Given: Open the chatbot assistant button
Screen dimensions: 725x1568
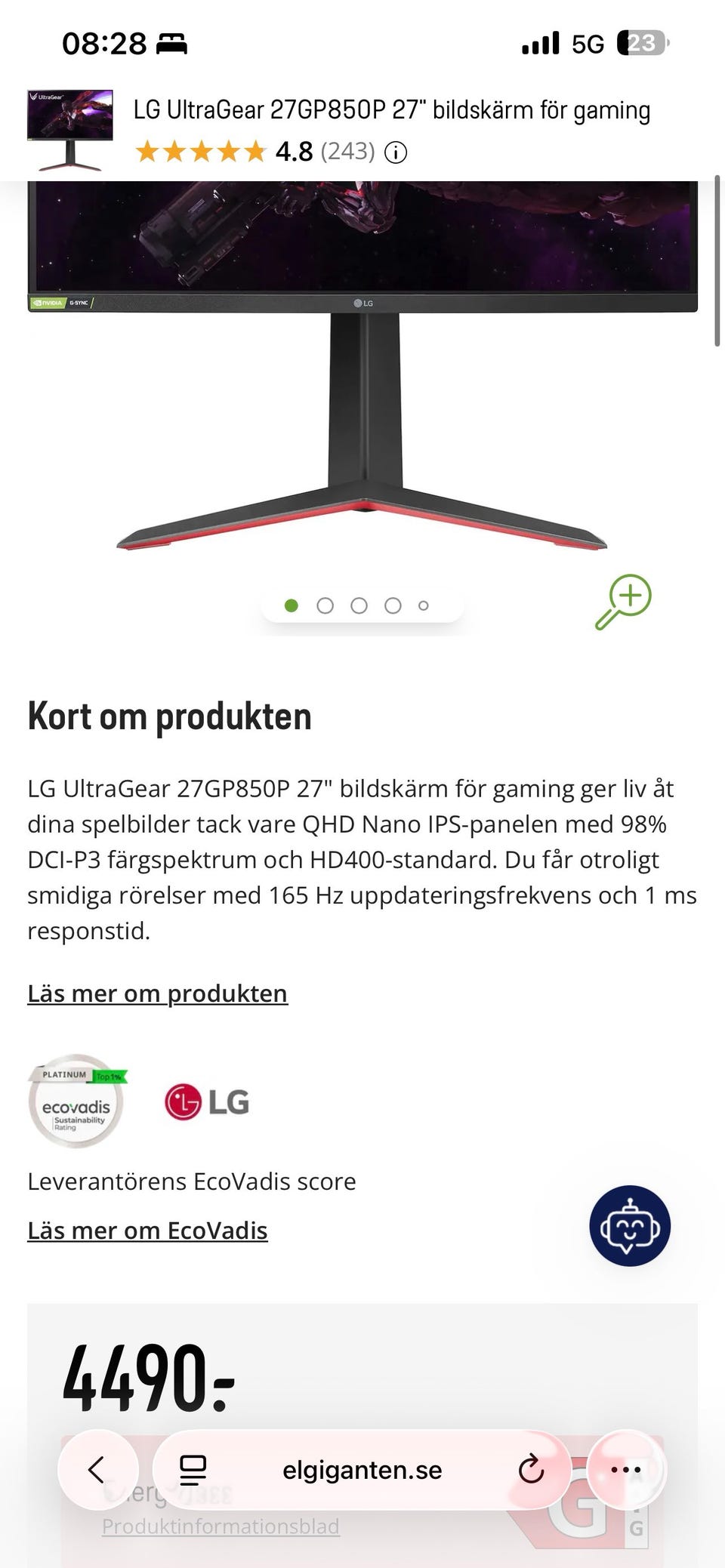Looking at the screenshot, I should point(630,1226).
